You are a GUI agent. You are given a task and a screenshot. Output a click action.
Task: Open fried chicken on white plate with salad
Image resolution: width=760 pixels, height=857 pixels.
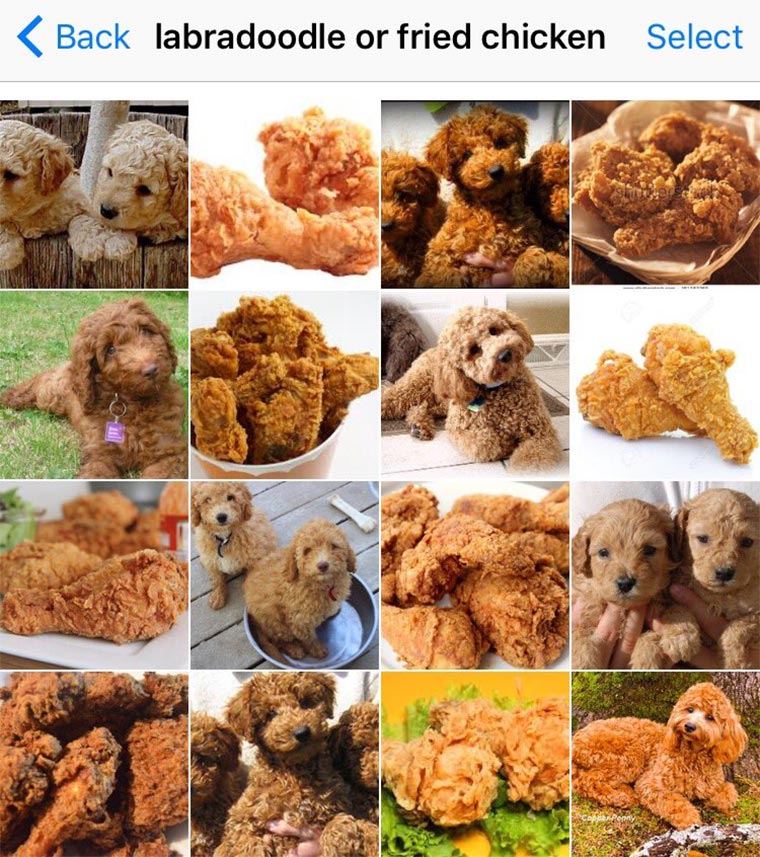tap(94, 575)
